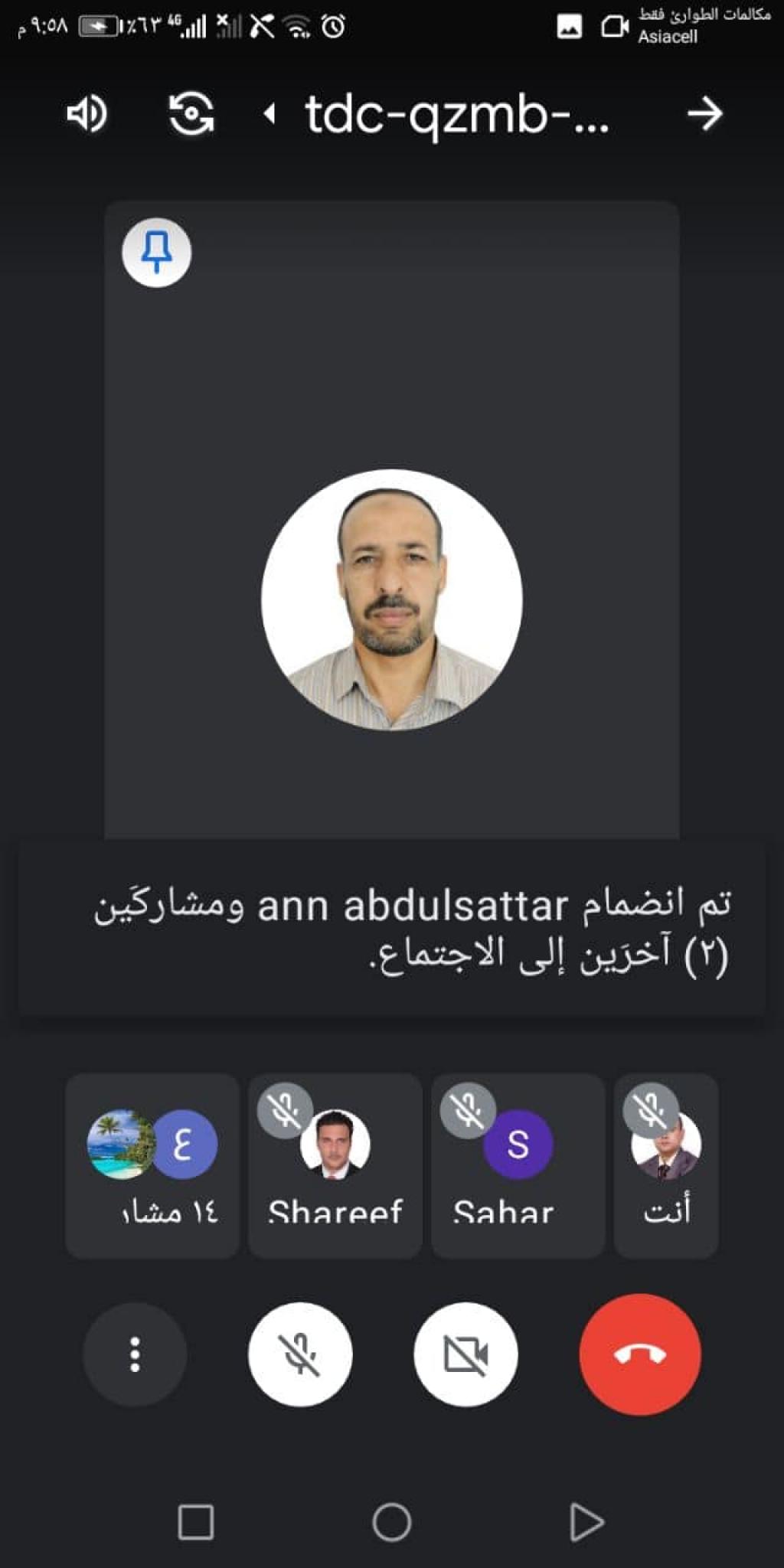This screenshot has height=1568, width=784.
Task: Turn on the camera
Action: (465, 1354)
